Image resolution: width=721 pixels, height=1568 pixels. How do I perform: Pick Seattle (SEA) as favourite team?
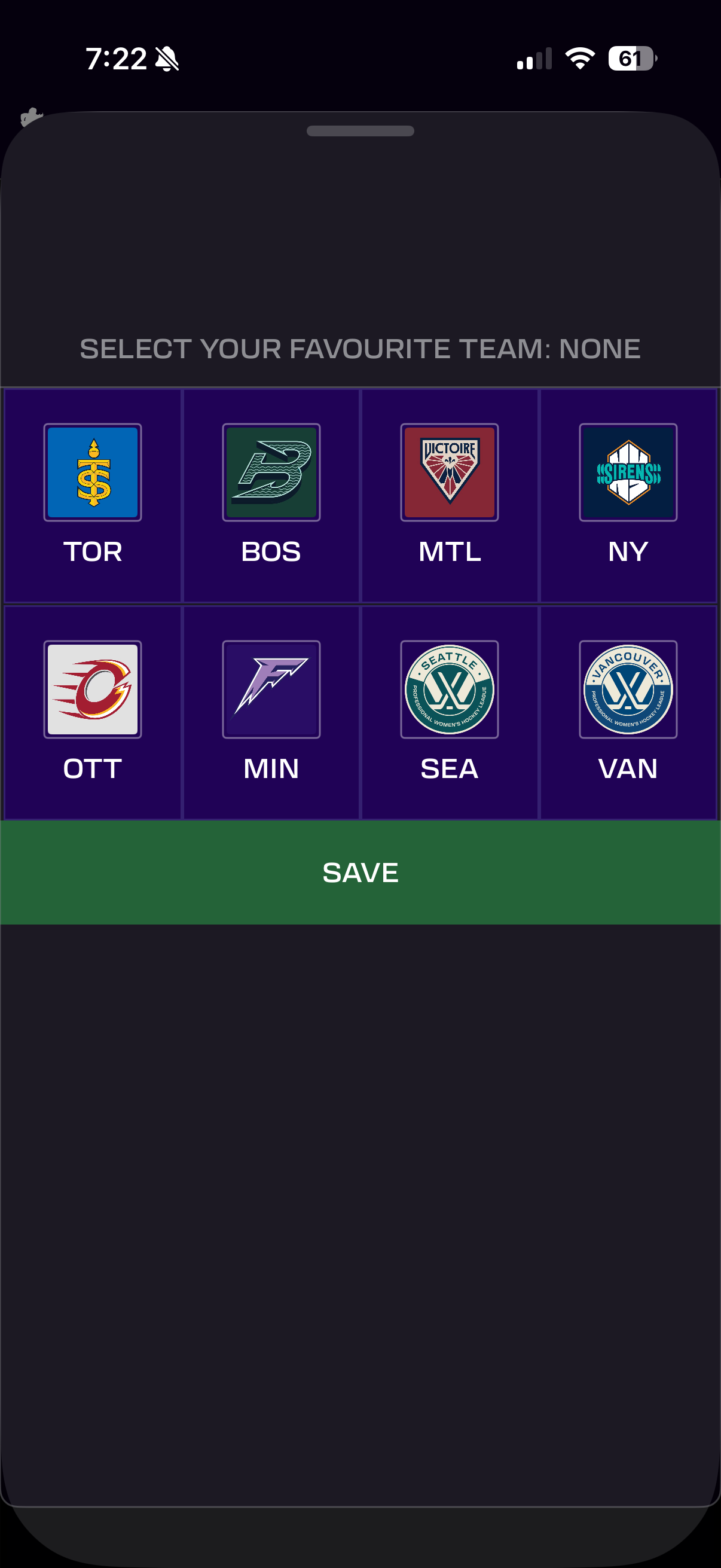[449, 711]
